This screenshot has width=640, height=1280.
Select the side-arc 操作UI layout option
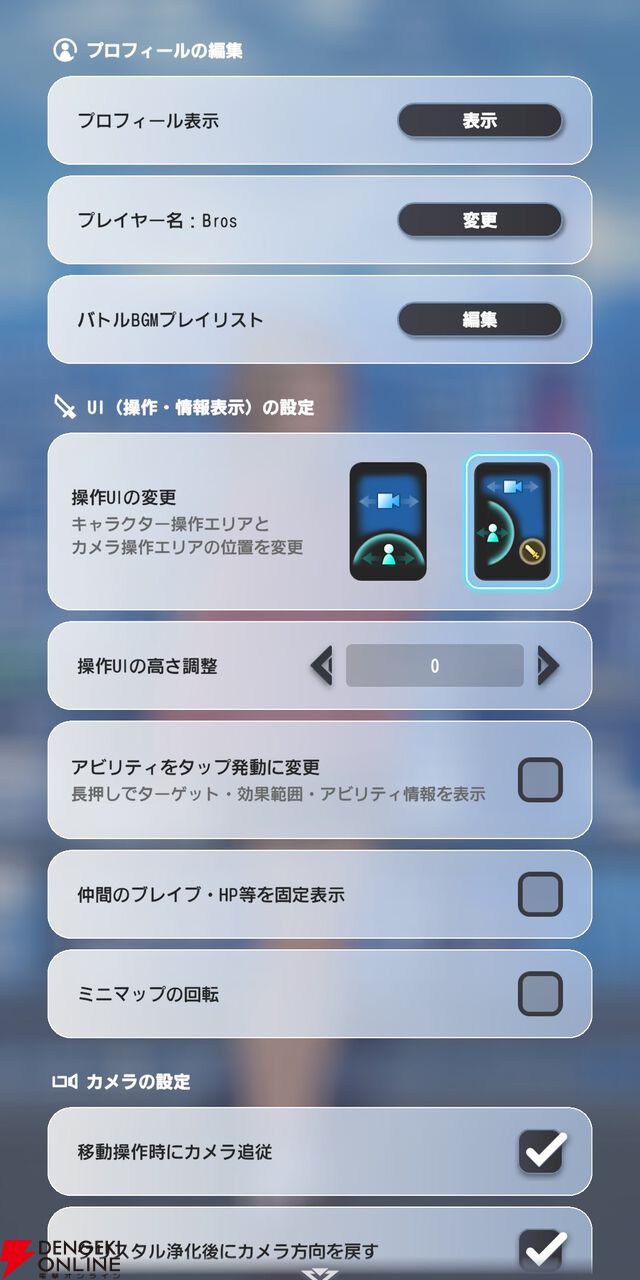coord(512,521)
